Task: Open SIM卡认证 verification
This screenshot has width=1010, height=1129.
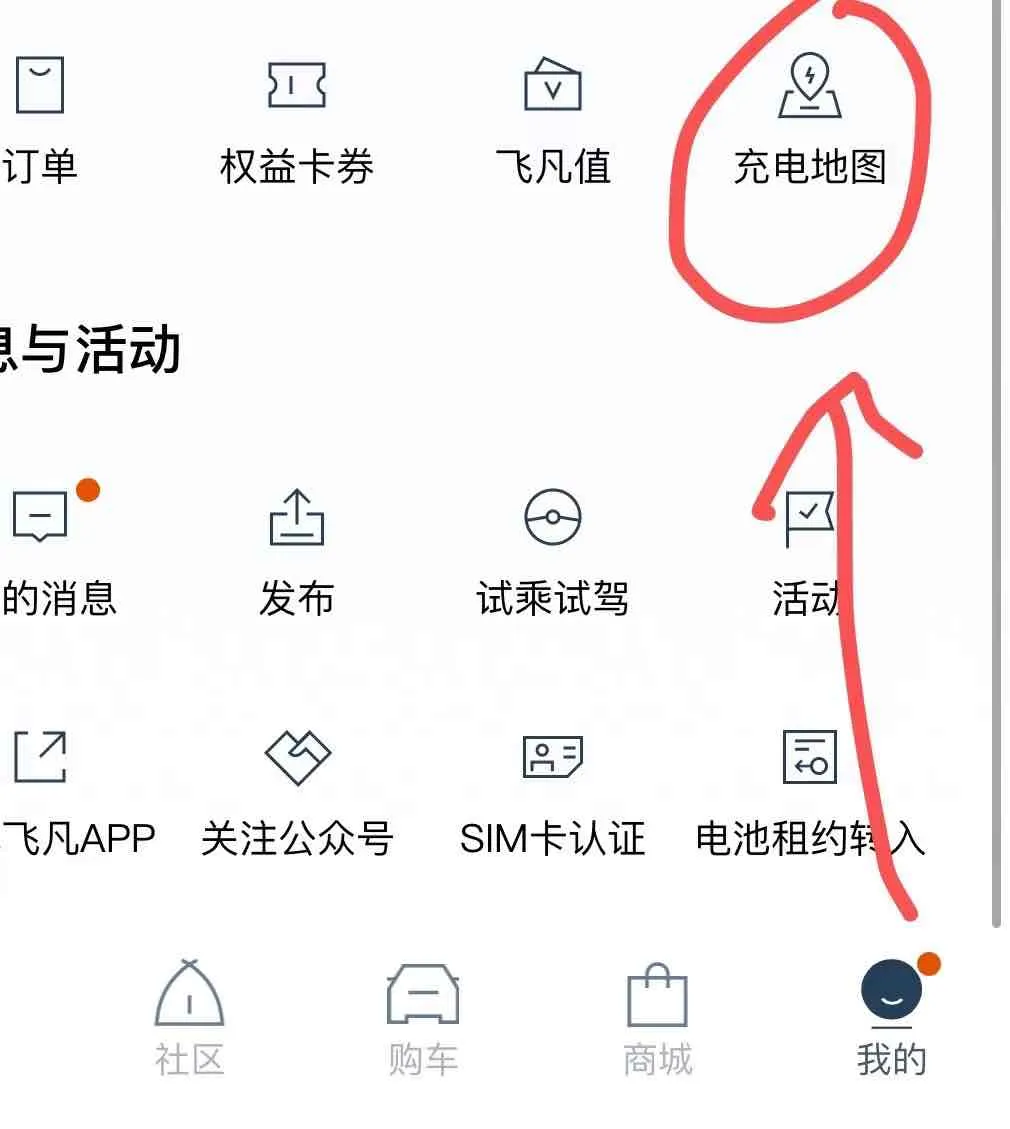Action: tap(552, 790)
